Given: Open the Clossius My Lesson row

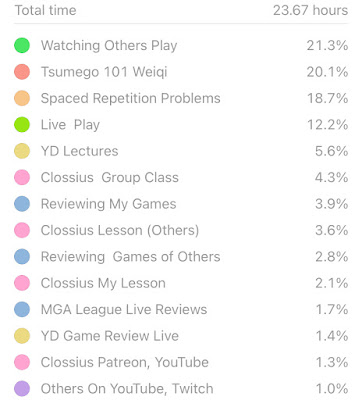Looking at the screenshot, I should tap(181, 283).
